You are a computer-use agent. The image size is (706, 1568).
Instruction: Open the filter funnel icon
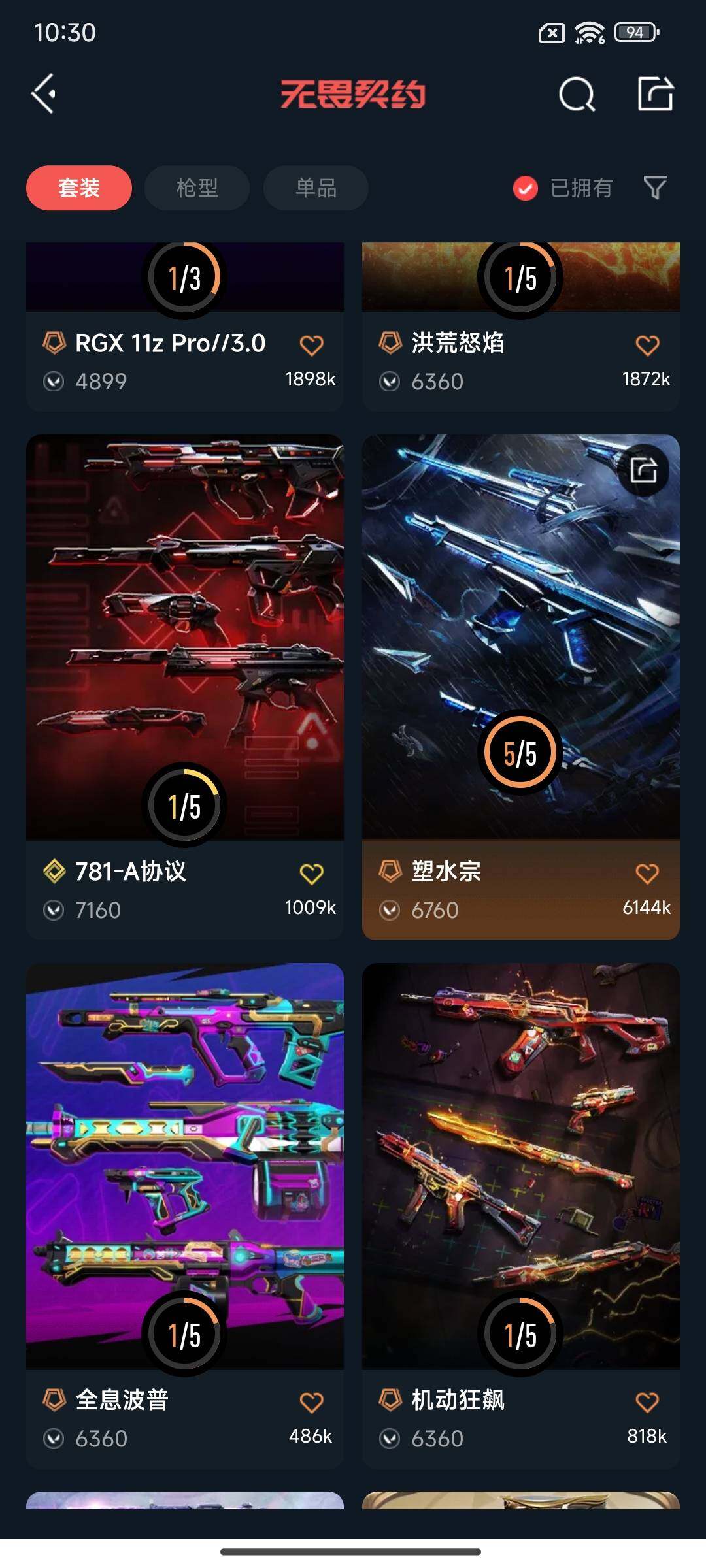pos(655,188)
